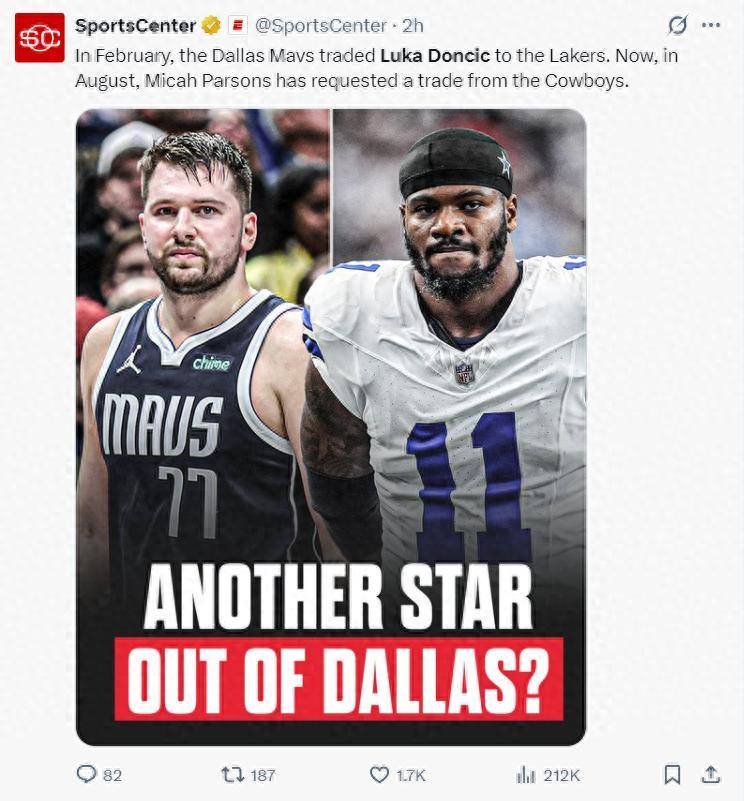Bookmark the SportsCenter post
The width and height of the screenshot is (744, 801).
(x=673, y=775)
